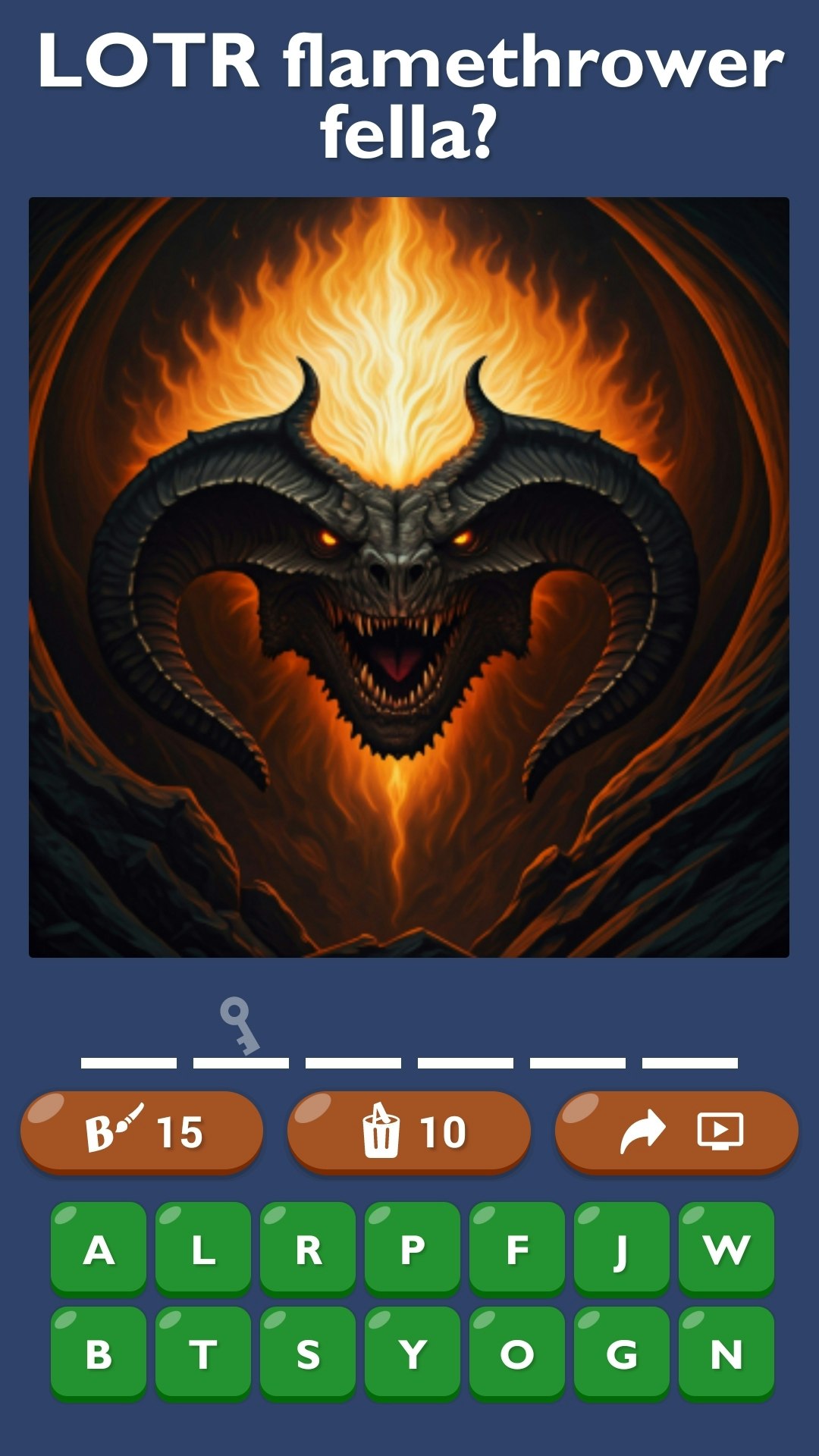Tap letter N tile

[x=726, y=1354]
